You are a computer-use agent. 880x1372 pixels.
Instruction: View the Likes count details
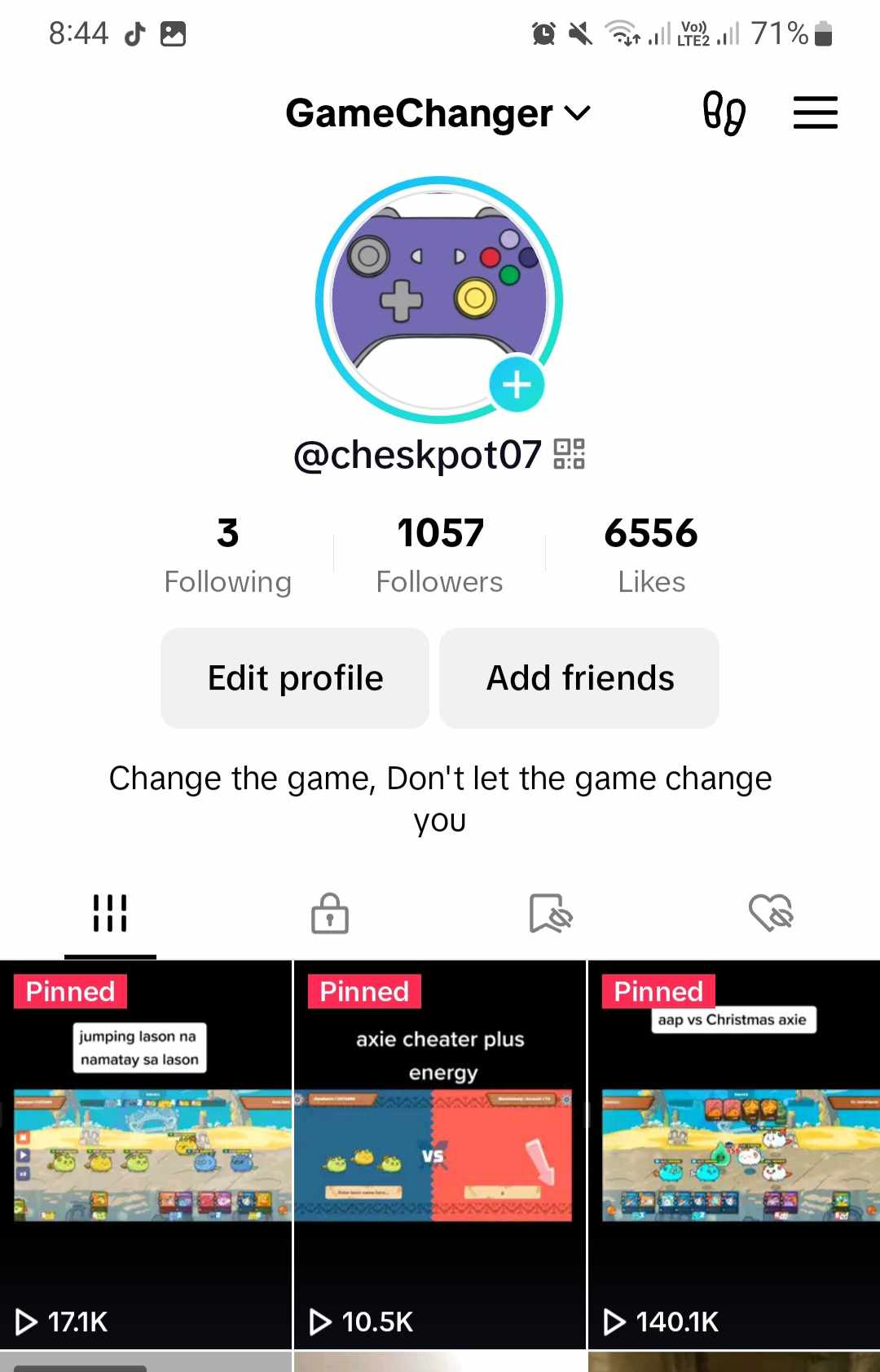pos(651,554)
